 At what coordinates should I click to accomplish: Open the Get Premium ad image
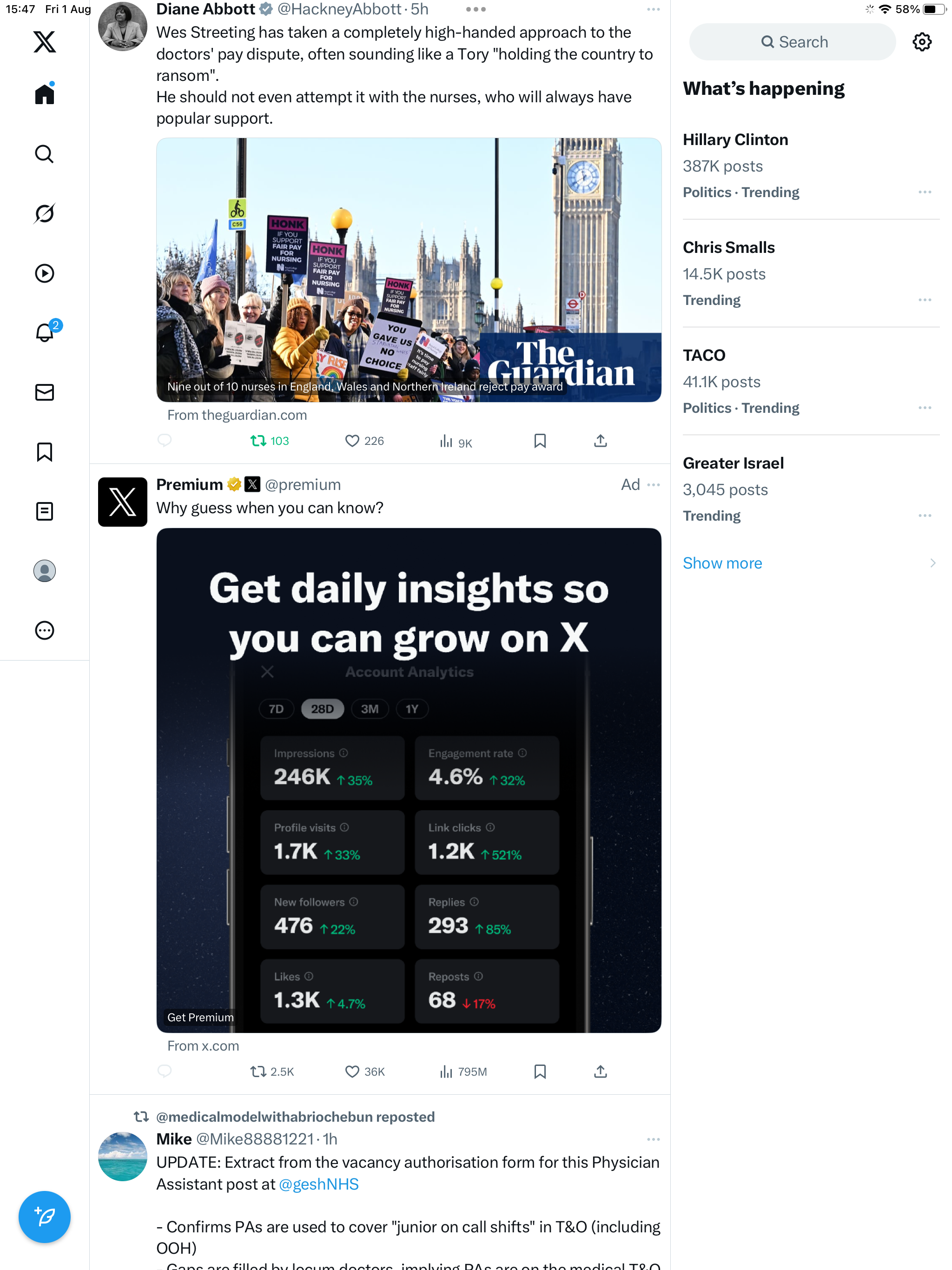(x=408, y=780)
